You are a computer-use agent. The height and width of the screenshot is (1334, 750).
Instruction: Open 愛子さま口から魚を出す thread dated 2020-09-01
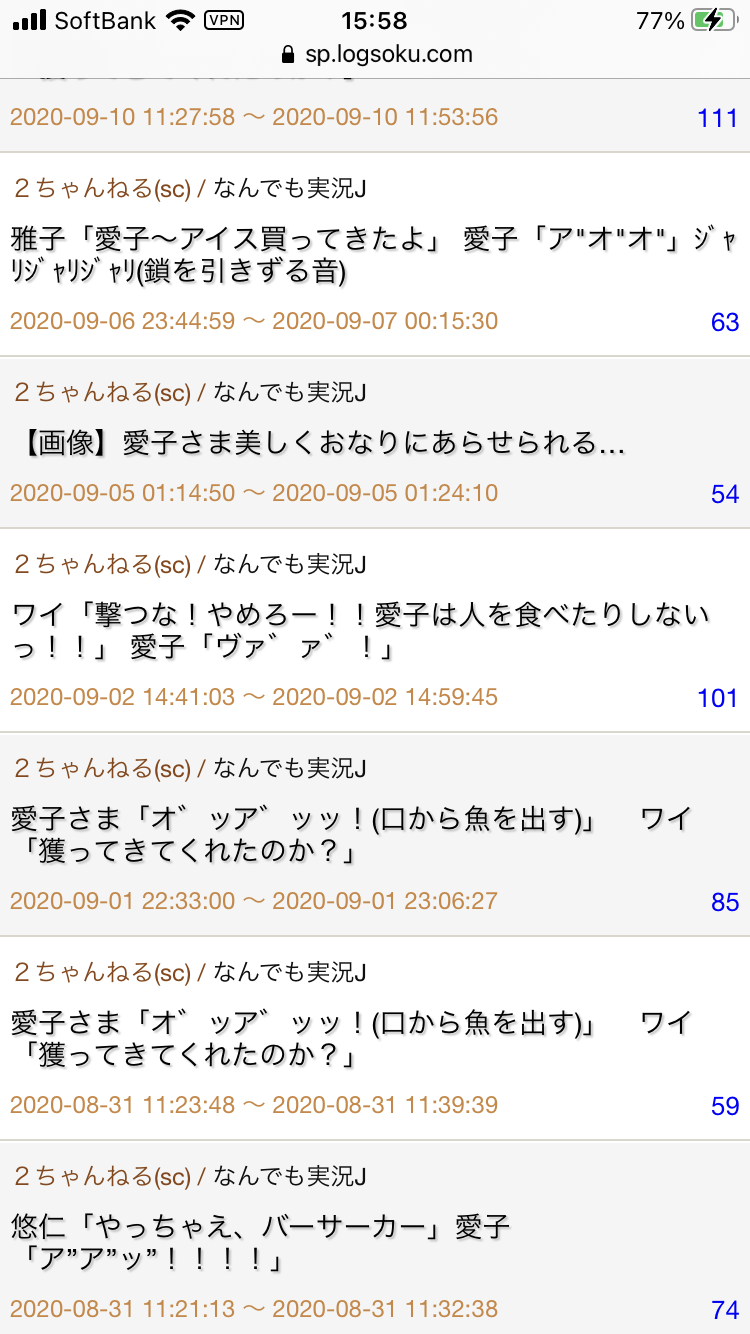click(x=351, y=835)
